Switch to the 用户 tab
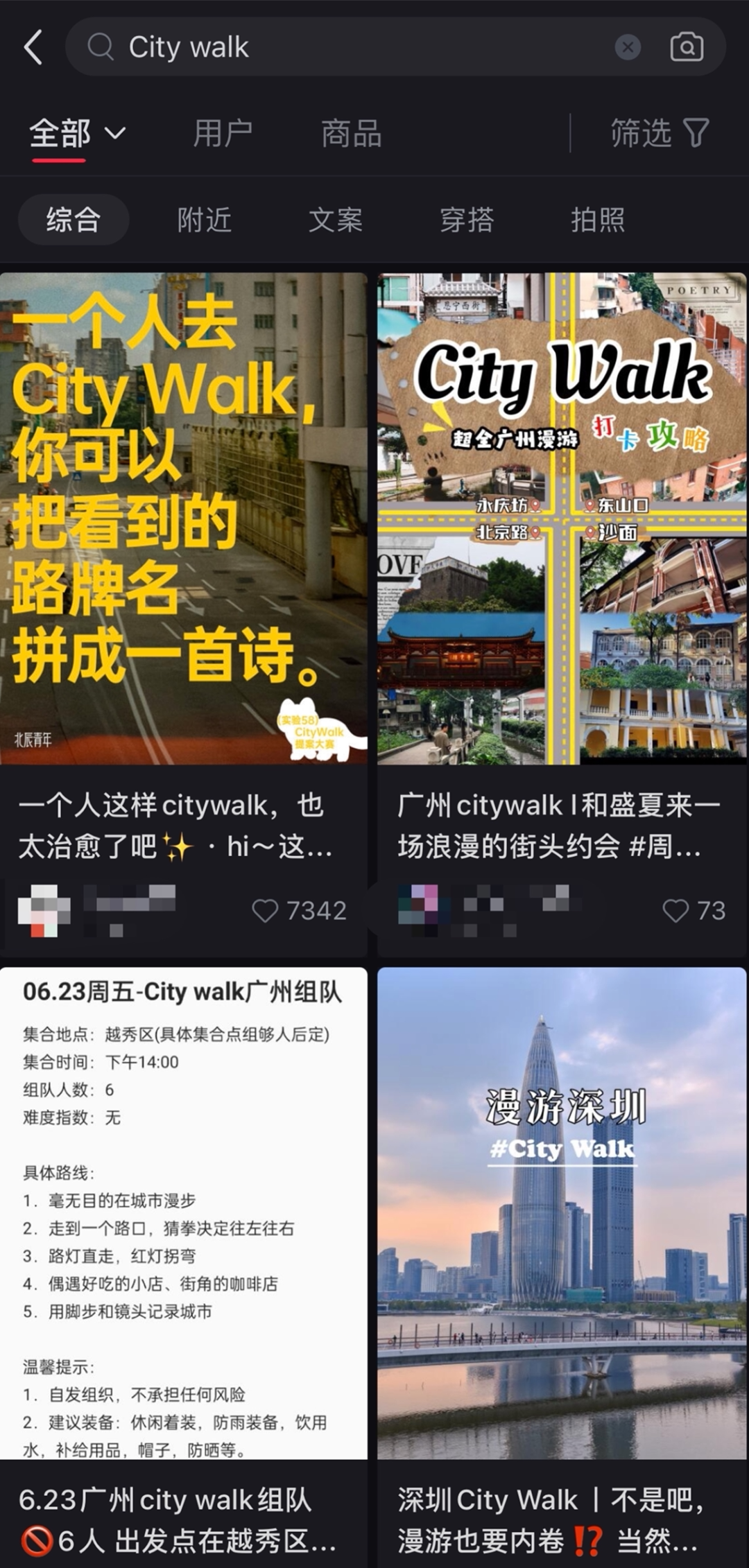Viewport: 749px width, 1568px height. tap(223, 134)
